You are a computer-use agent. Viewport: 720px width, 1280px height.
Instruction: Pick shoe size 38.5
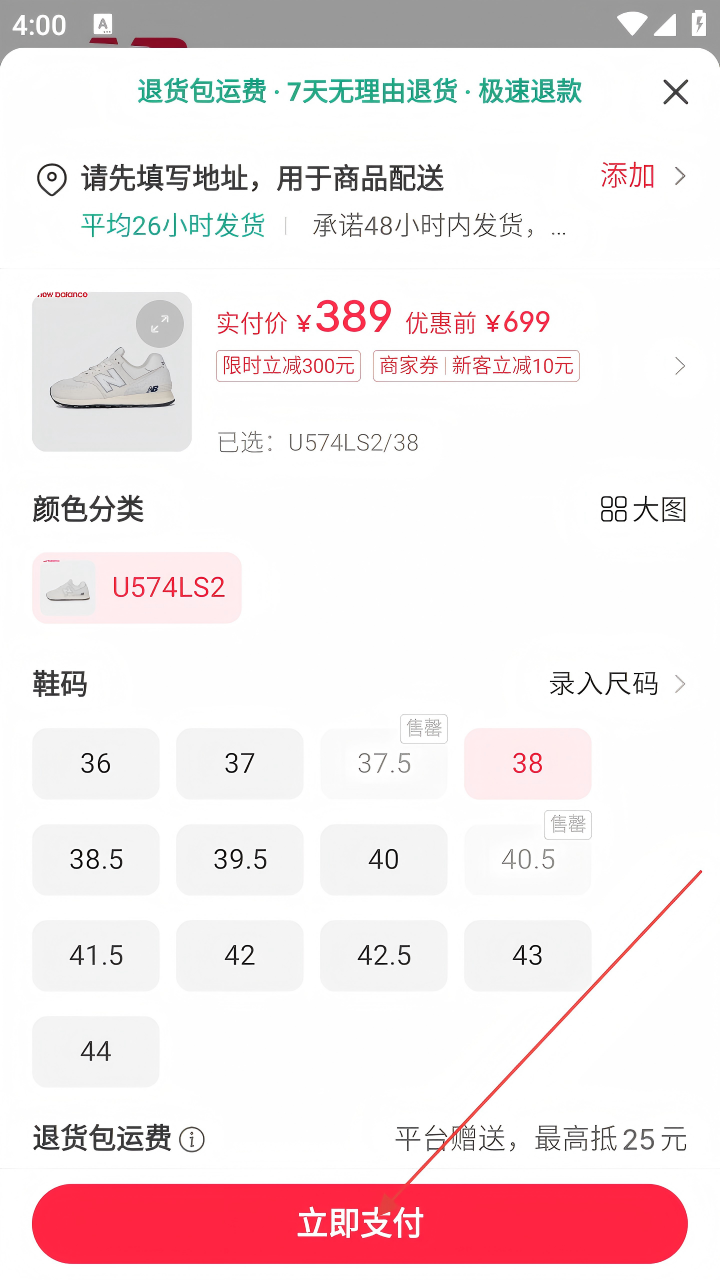tap(96, 860)
